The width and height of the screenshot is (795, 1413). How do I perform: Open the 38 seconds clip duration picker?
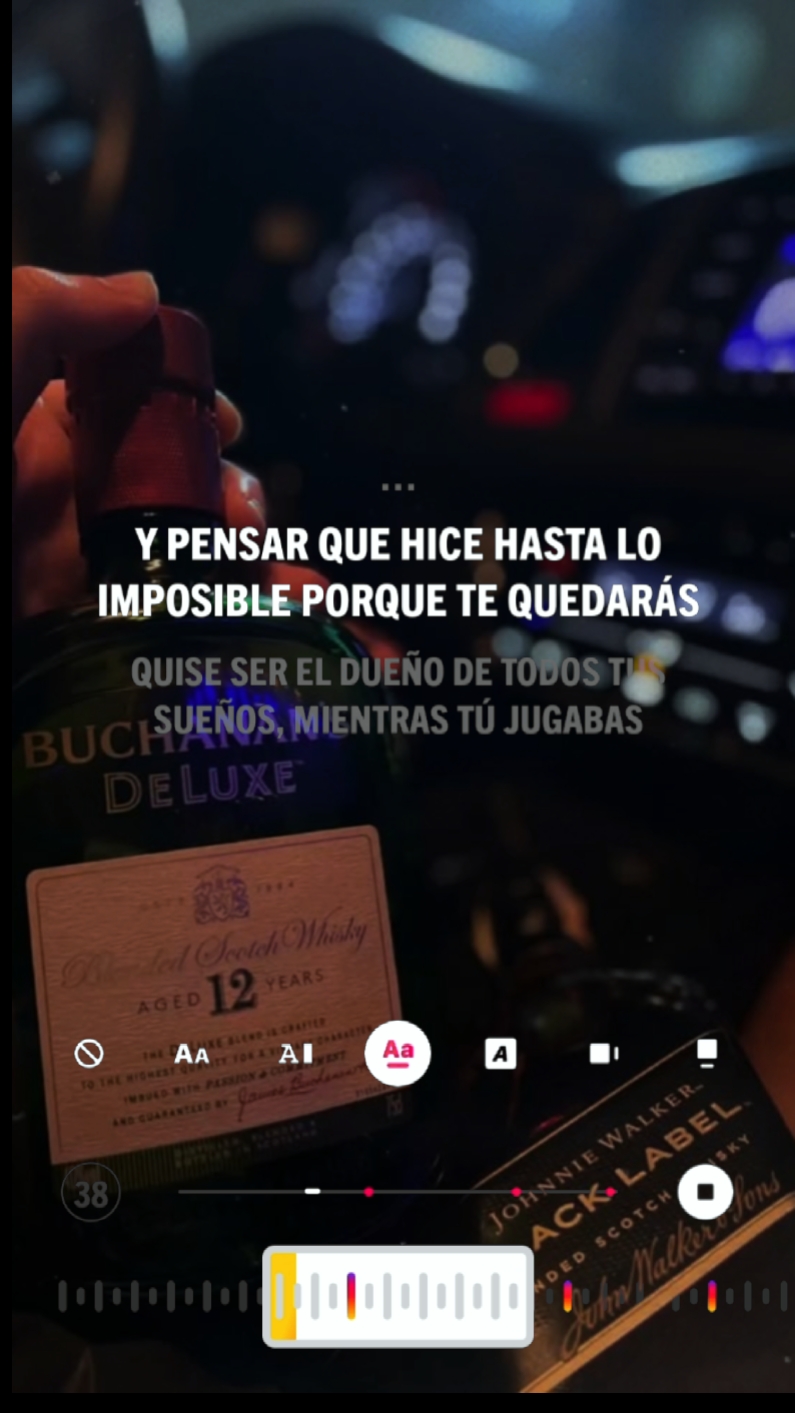coord(91,1193)
